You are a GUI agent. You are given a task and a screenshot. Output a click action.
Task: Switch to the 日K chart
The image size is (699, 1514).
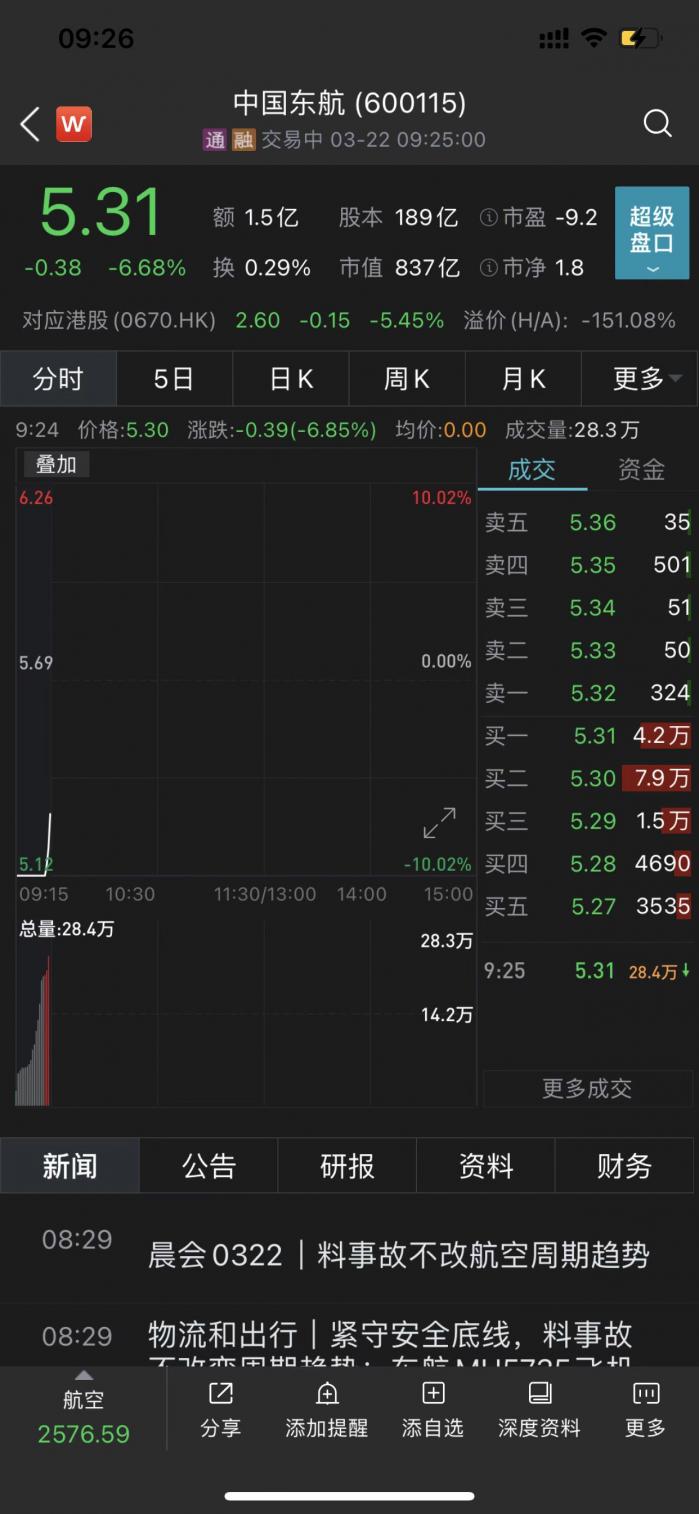click(x=291, y=379)
